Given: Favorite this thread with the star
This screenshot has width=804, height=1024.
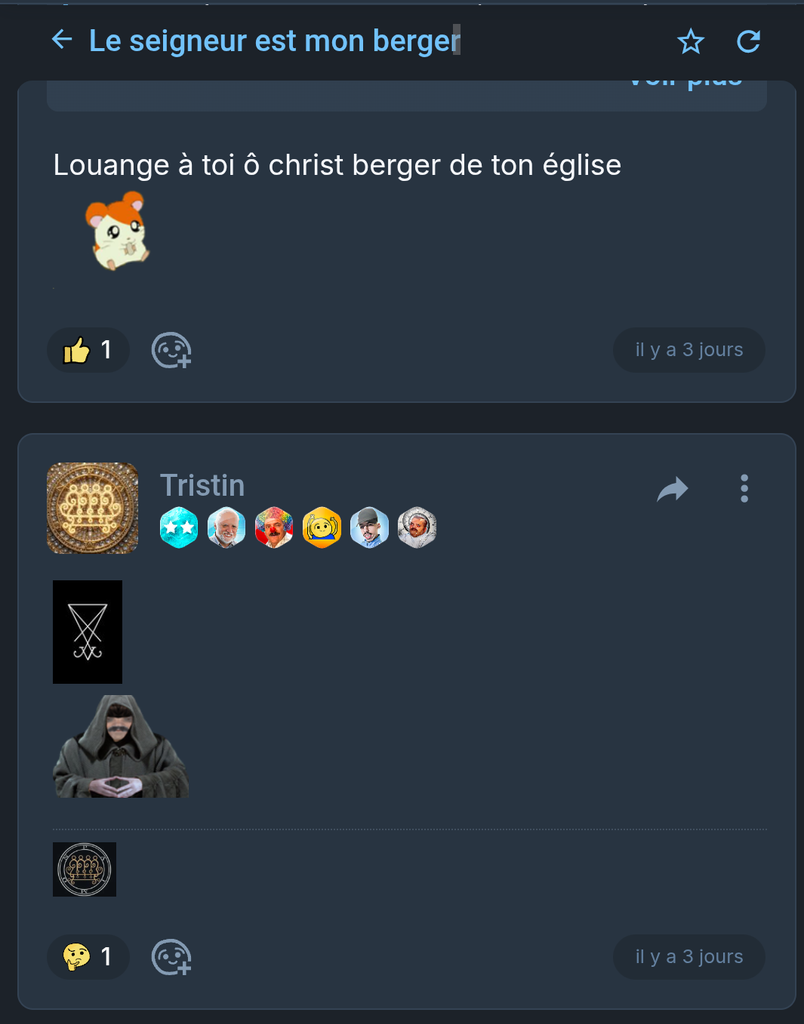Looking at the screenshot, I should 690,41.
